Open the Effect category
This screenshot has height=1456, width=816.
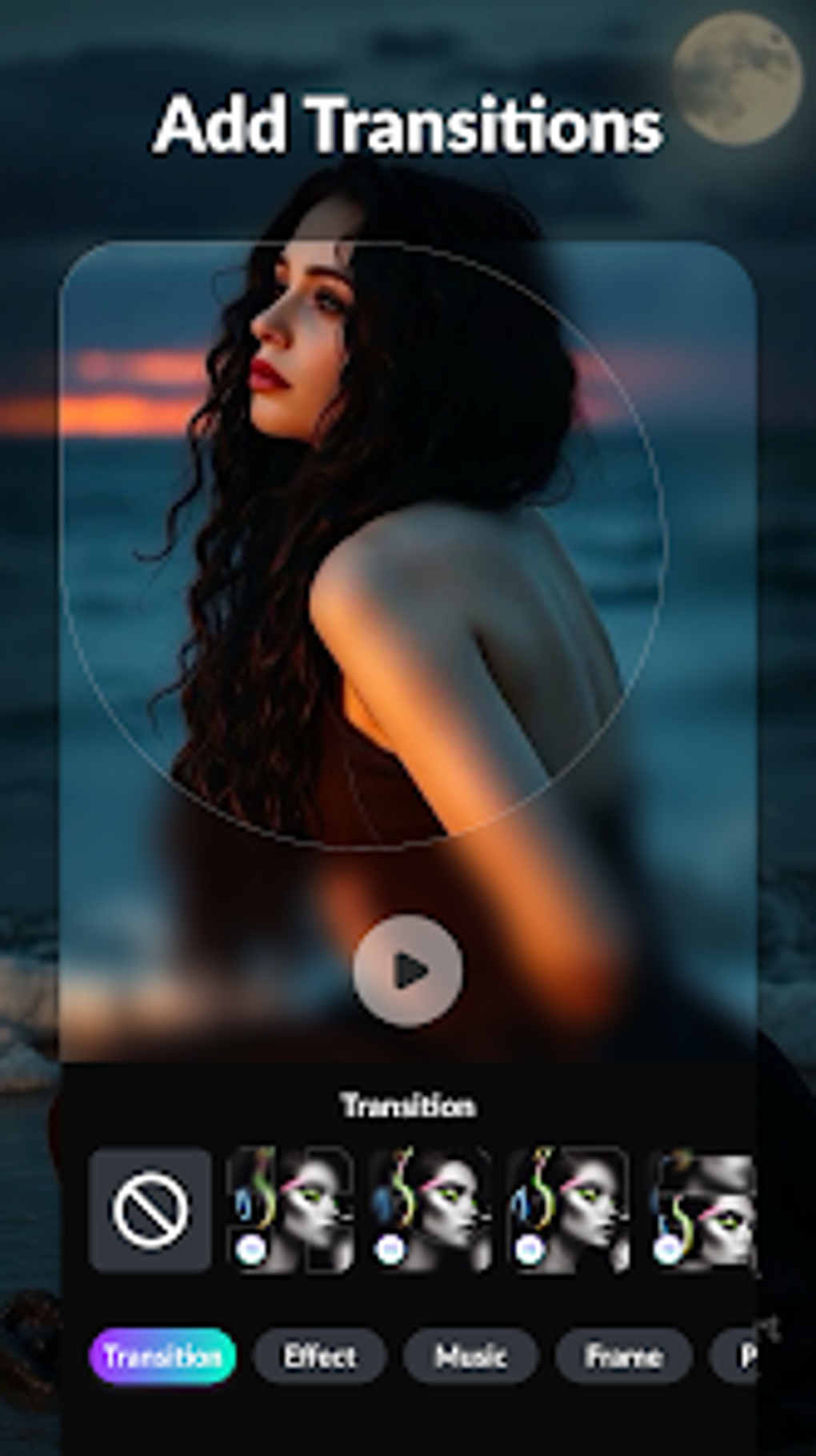click(319, 1357)
